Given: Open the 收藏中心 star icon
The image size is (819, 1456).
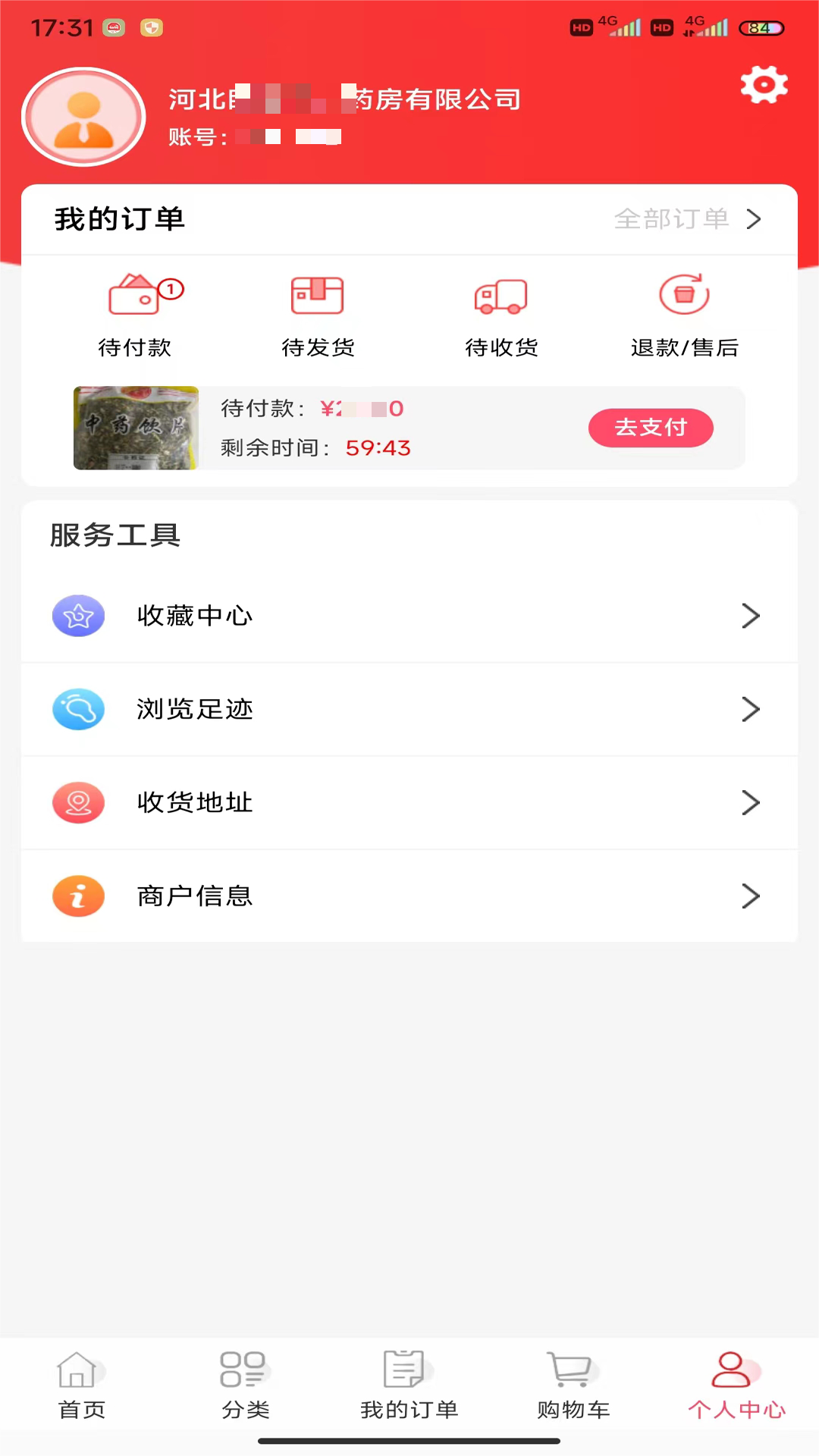Looking at the screenshot, I should click(78, 616).
